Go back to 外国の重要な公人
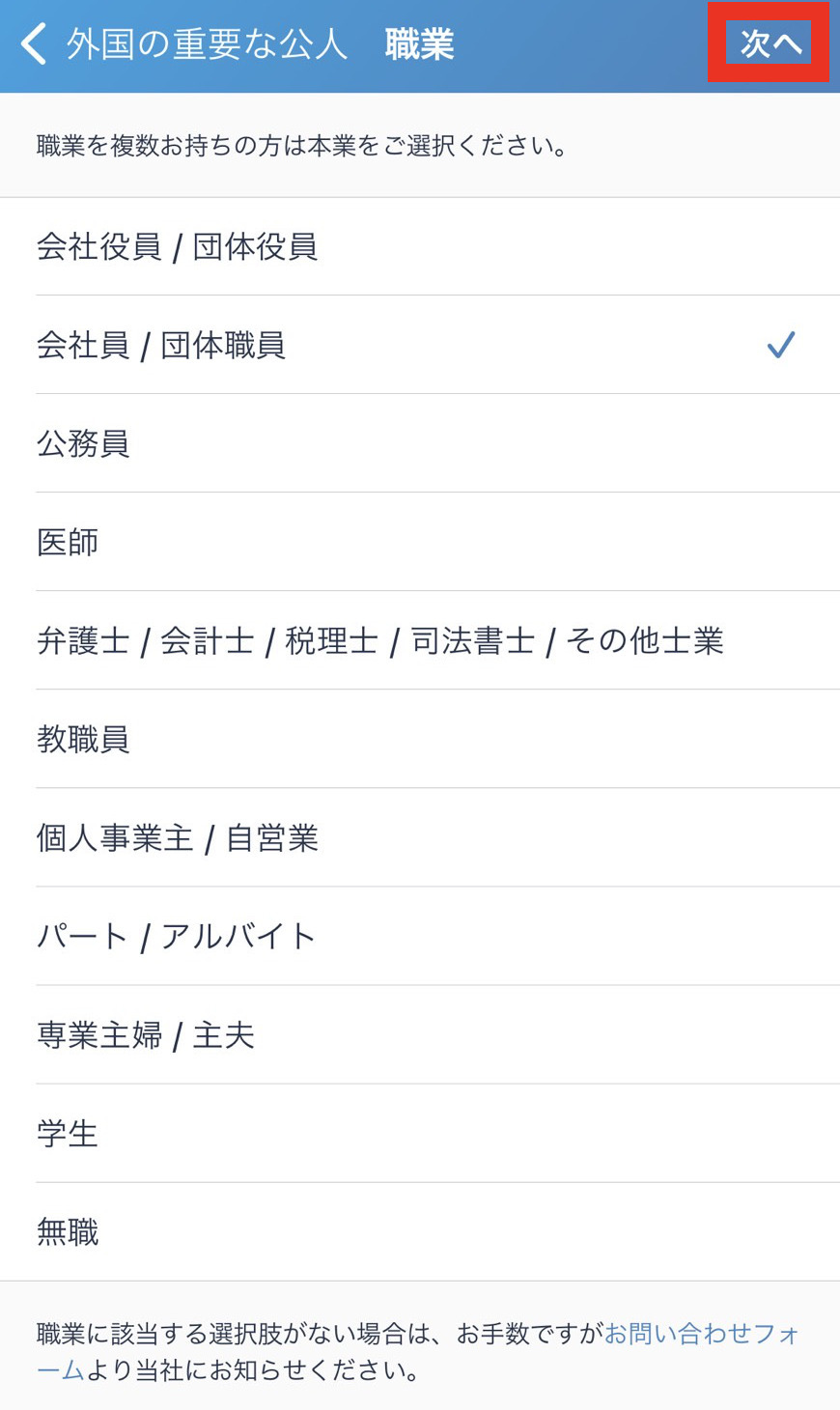 click(x=183, y=44)
